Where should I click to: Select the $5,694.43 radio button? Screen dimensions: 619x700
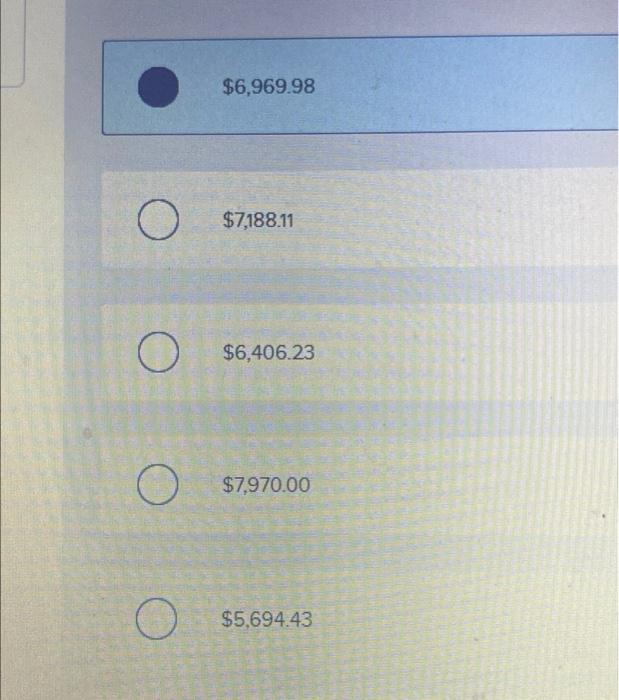tap(159, 620)
